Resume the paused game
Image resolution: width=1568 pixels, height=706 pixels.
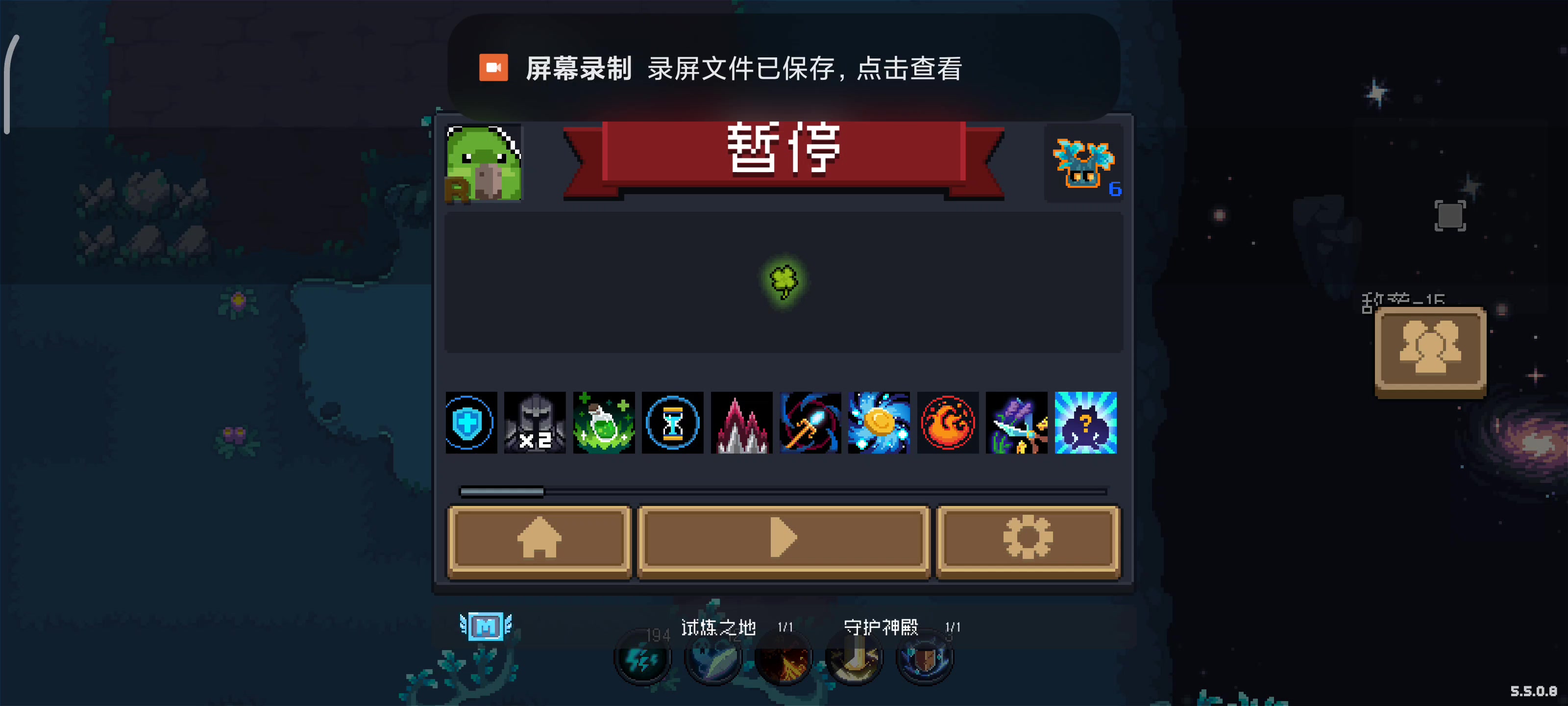coord(784,538)
